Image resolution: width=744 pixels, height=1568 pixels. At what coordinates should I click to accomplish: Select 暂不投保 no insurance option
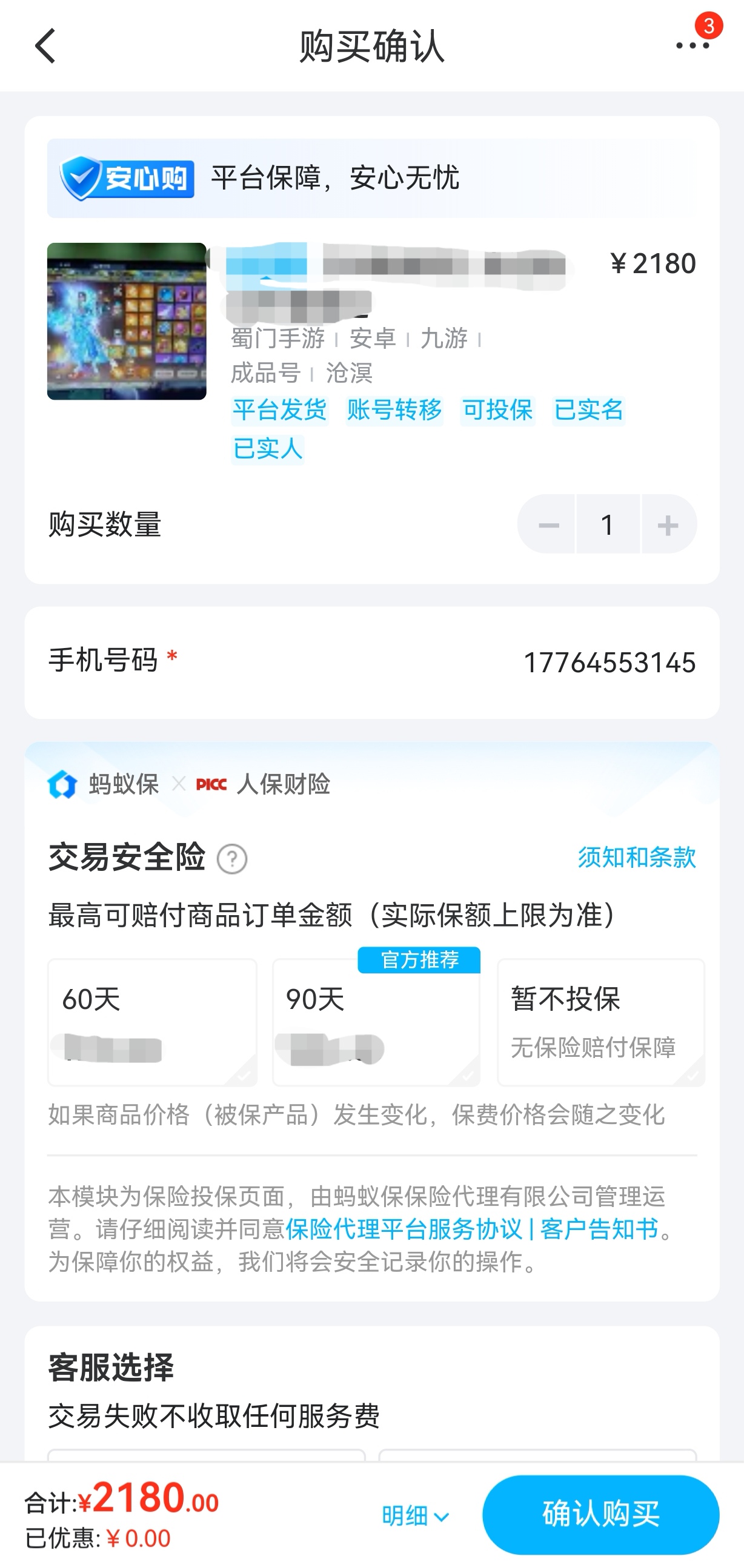600,1022
